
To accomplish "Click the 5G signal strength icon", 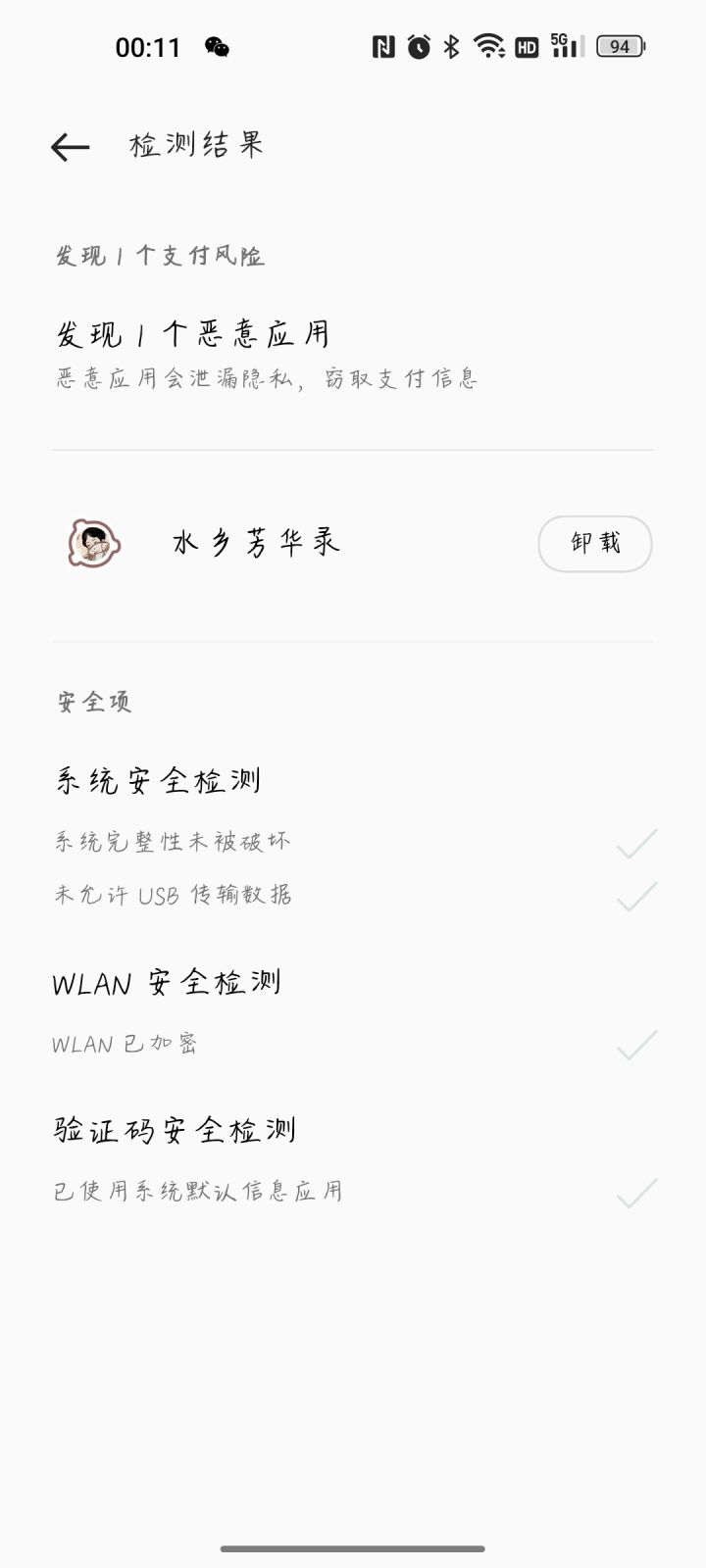I will tap(563, 44).
